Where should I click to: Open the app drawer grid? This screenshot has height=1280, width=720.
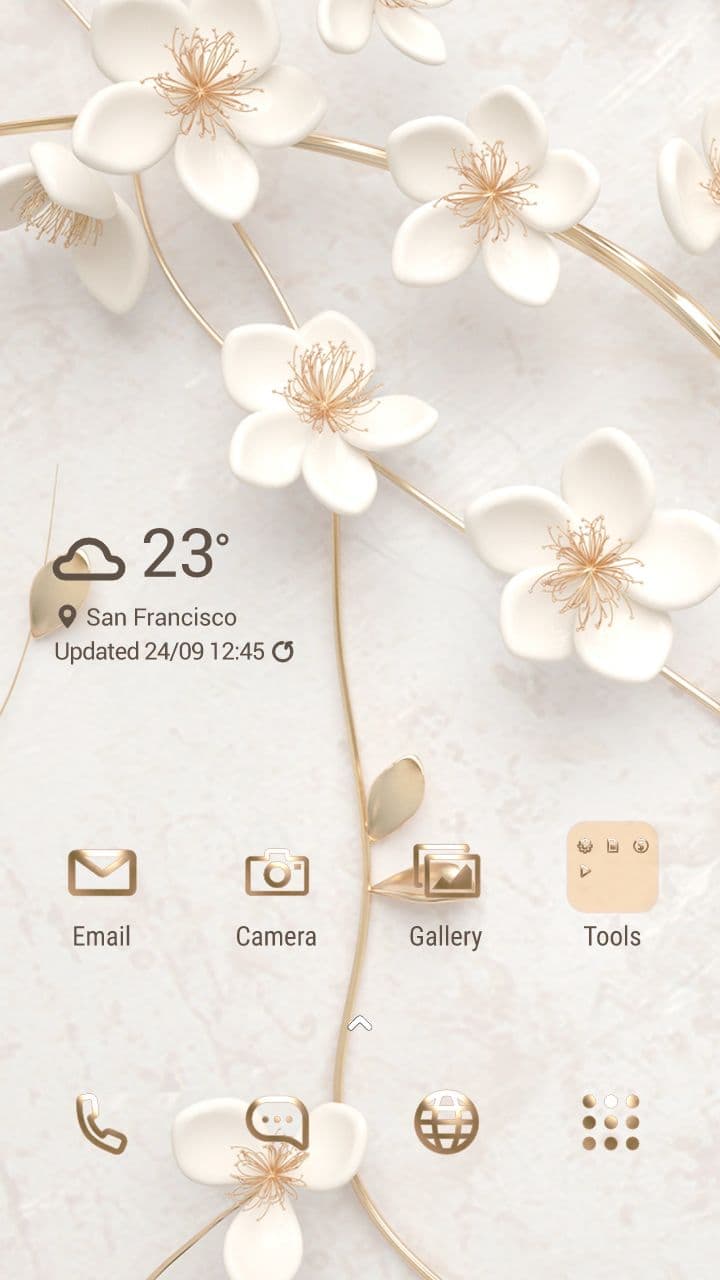point(611,1122)
